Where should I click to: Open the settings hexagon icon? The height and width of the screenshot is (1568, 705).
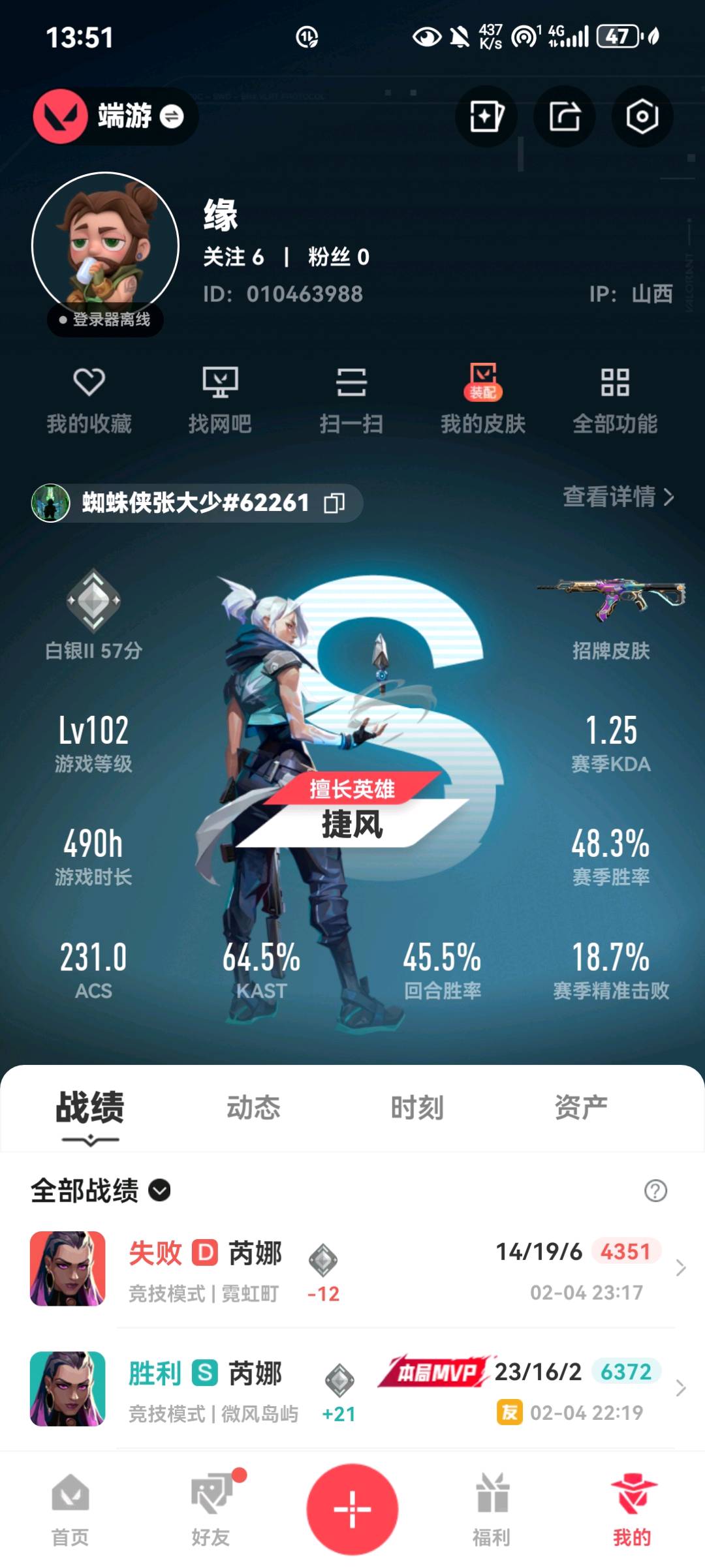[642, 117]
